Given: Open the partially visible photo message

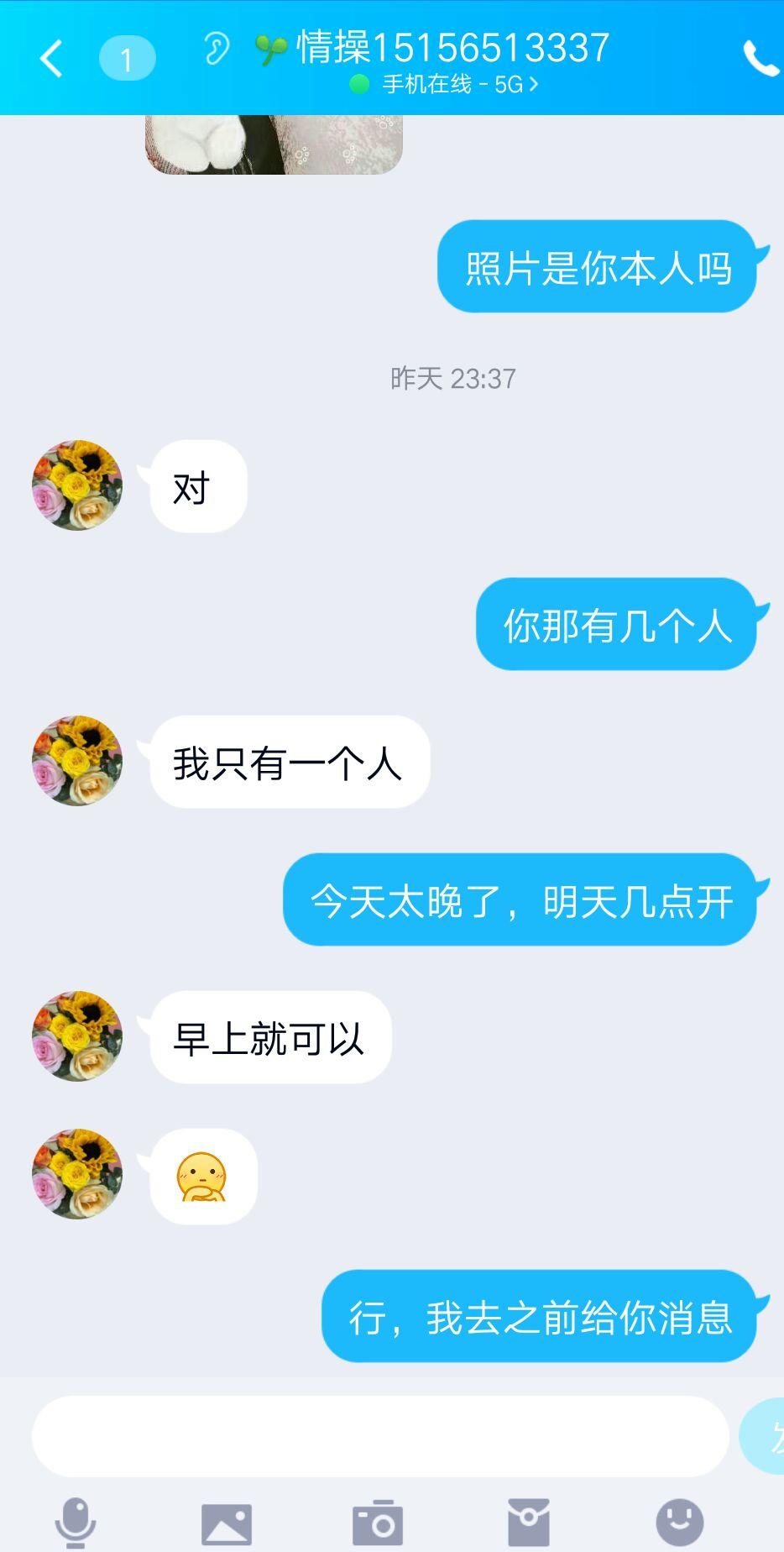Looking at the screenshot, I should (274, 144).
